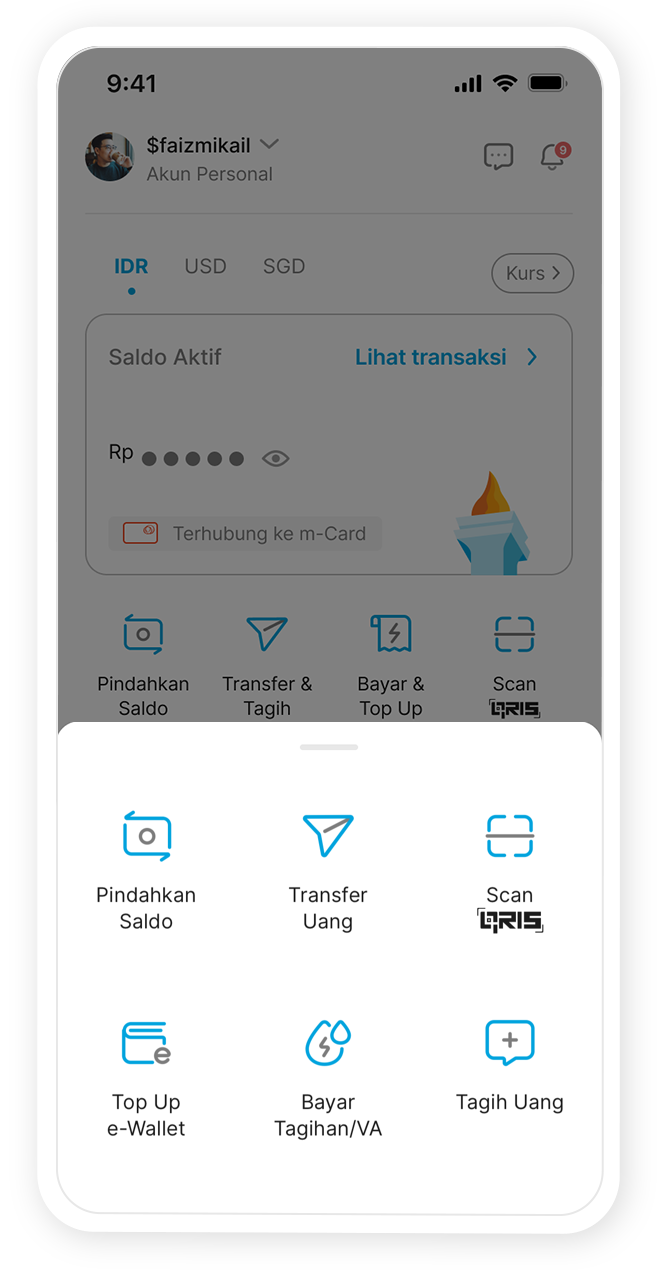
Task: Tap the bottom sheet drag handle
Action: 329,747
